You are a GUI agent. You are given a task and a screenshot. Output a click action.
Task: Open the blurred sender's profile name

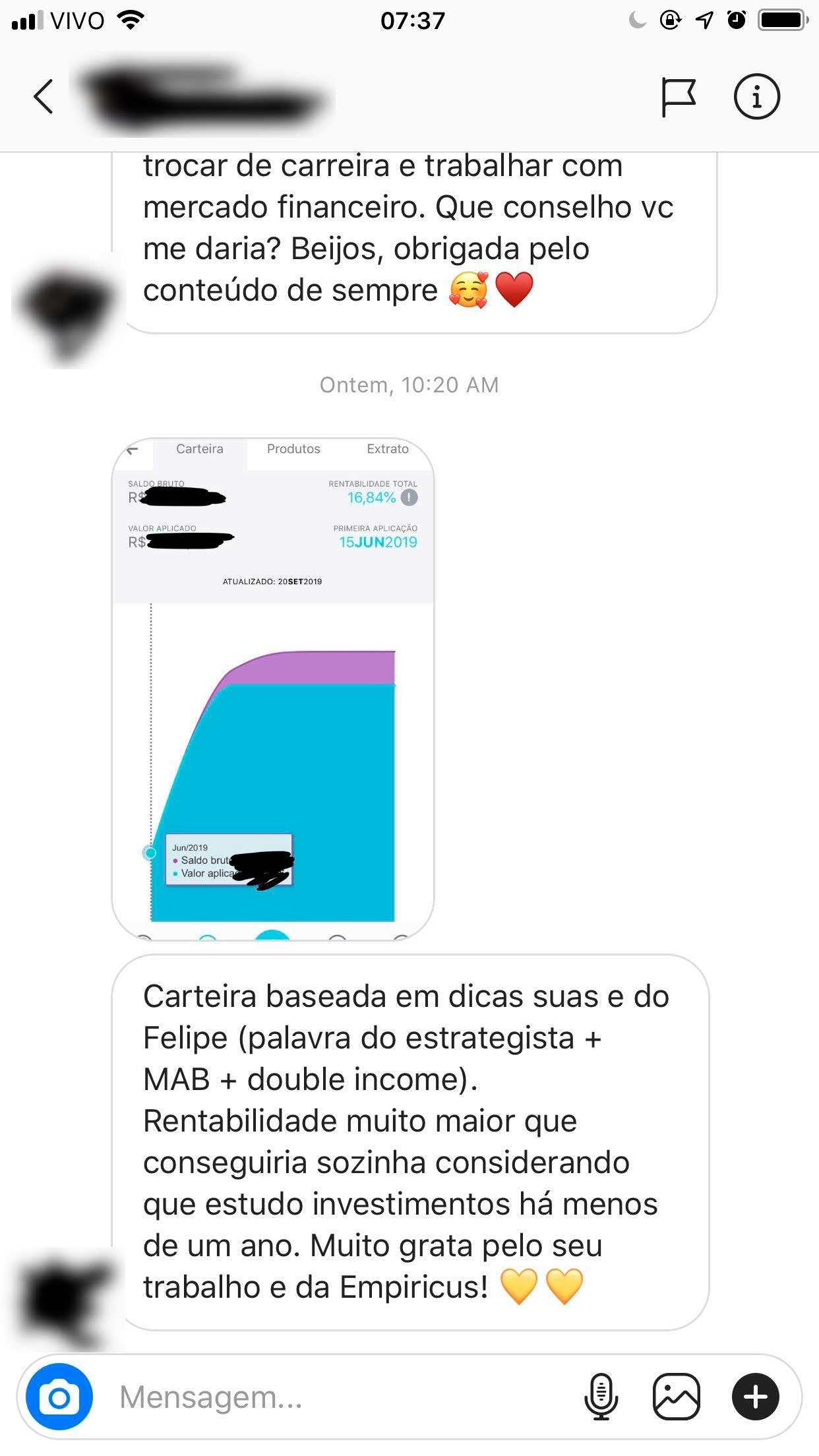[204, 96]
